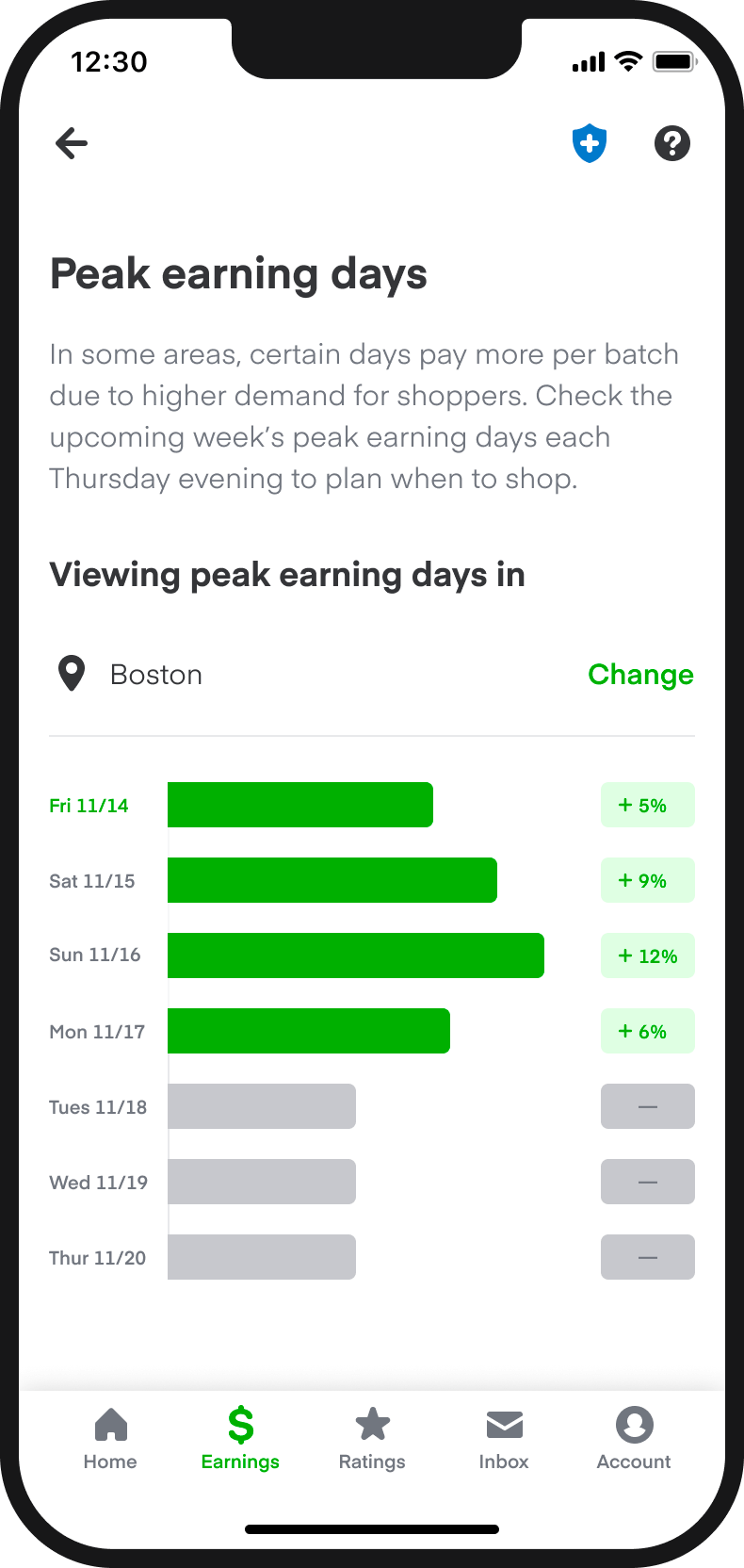
Task: Select the Earnings tab
Action: click(240, 1439)
